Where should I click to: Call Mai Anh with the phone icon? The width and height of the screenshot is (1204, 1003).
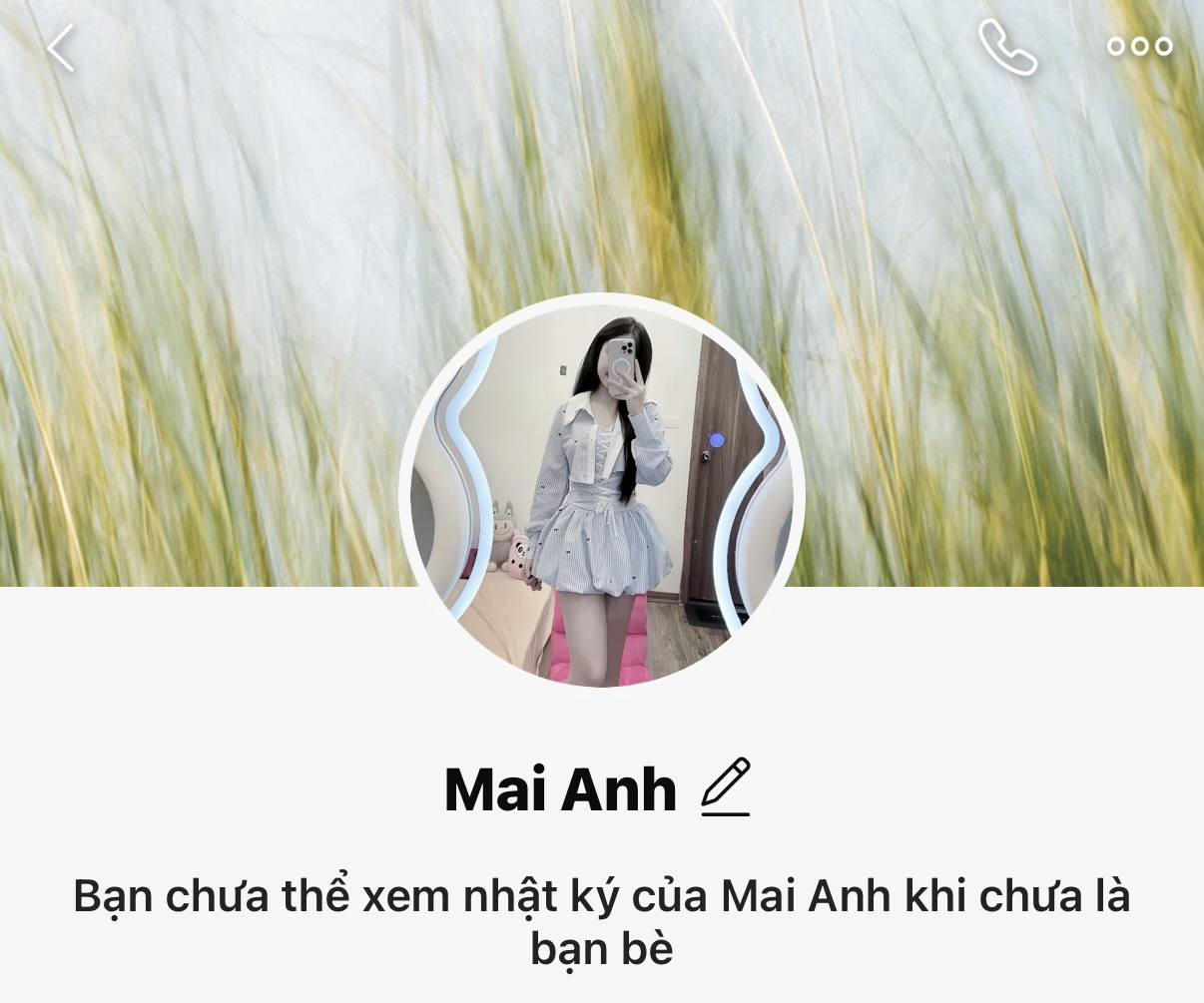[x=1007, y=47]
